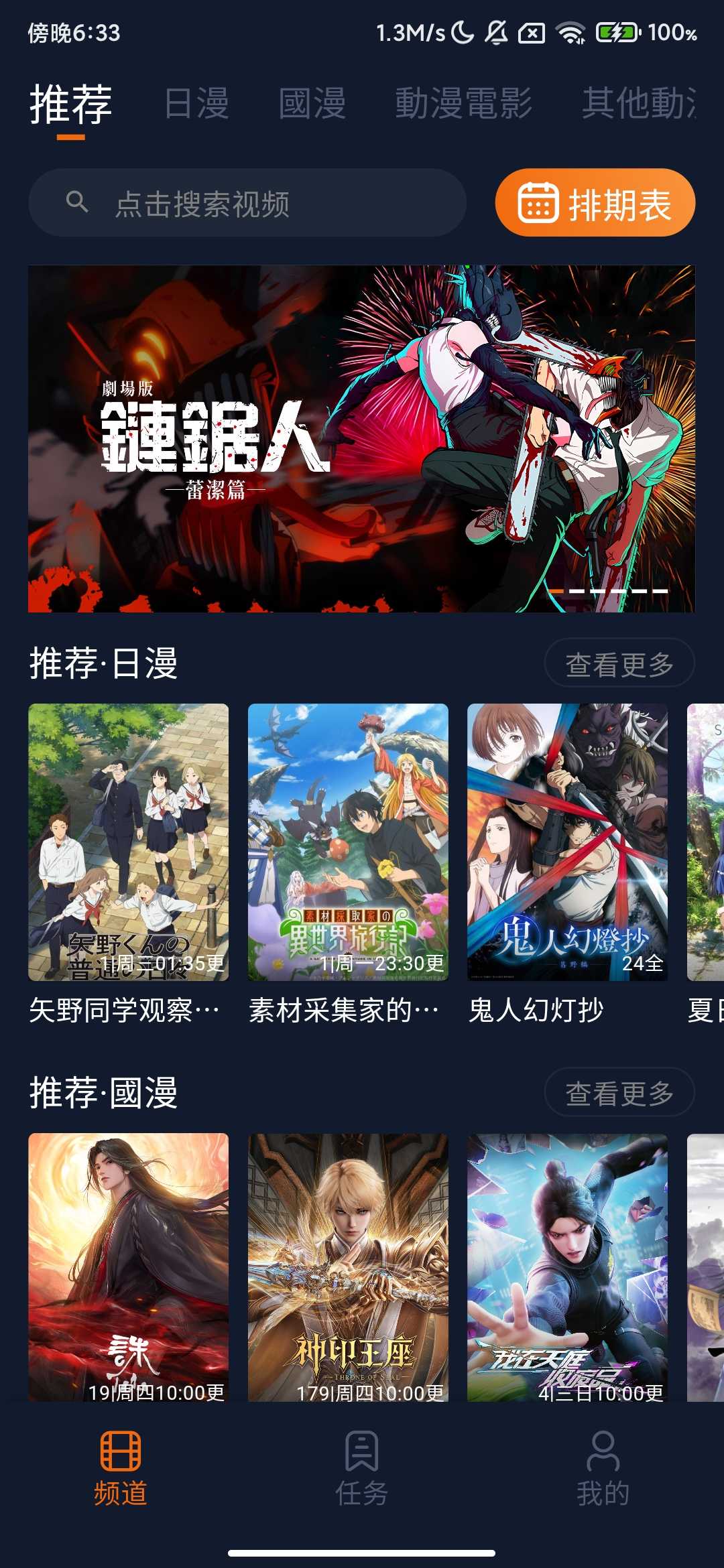724x1568 pixels.
Task: Open the 神印王座 donghua card
Action: coord(348,1266)
